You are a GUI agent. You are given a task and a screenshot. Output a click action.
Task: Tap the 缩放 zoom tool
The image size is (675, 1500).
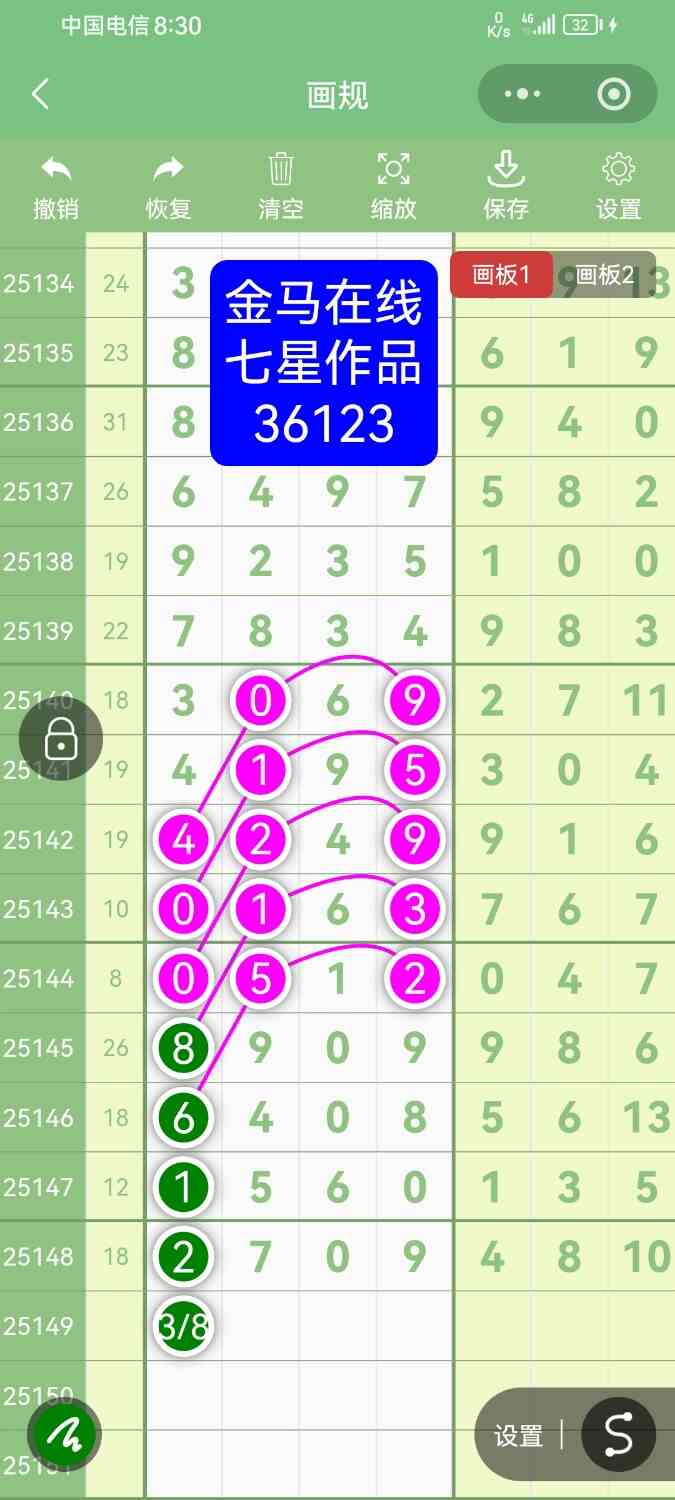tap(394, 186)
